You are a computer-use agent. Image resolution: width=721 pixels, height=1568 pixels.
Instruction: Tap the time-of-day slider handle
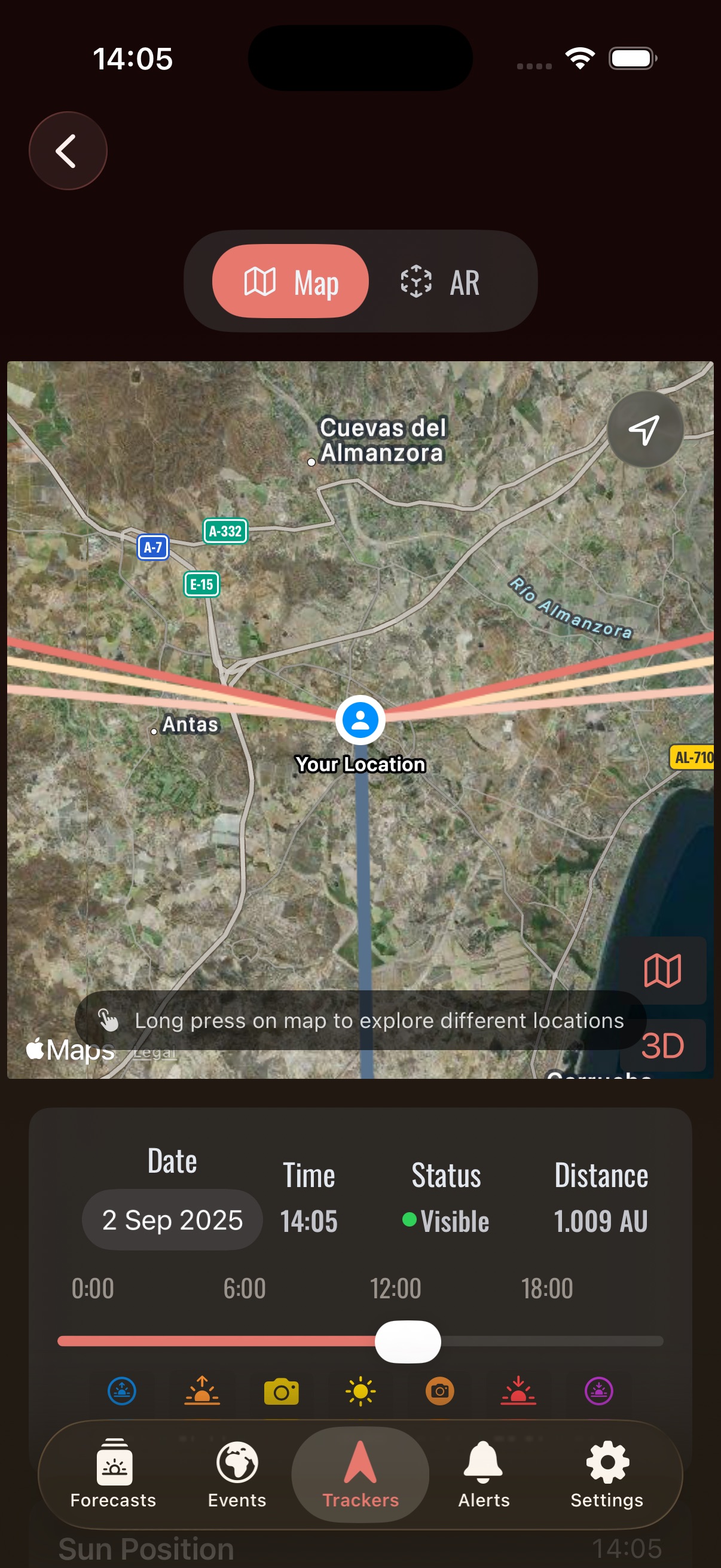[x=408, y=1341]
